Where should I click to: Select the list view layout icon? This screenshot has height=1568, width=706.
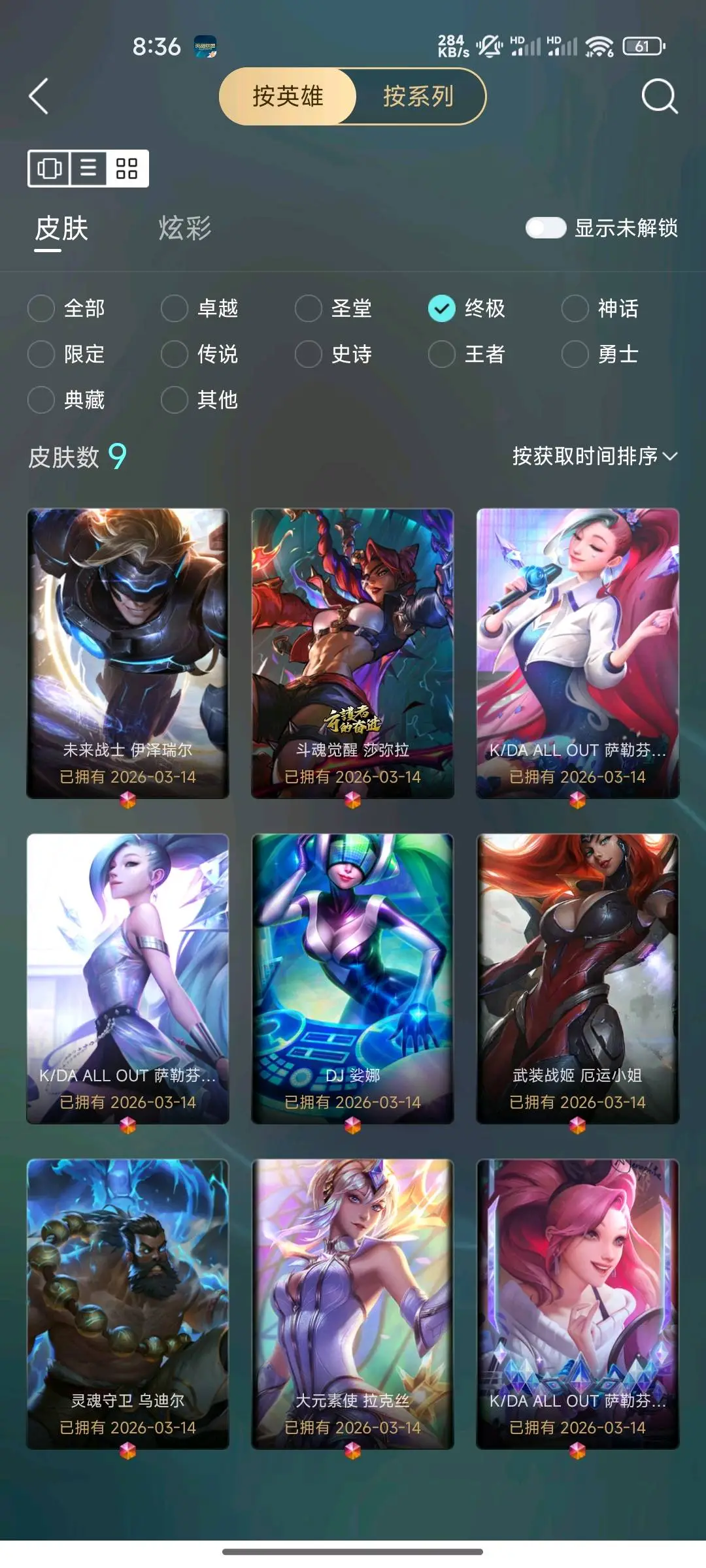tap(88, 169)
